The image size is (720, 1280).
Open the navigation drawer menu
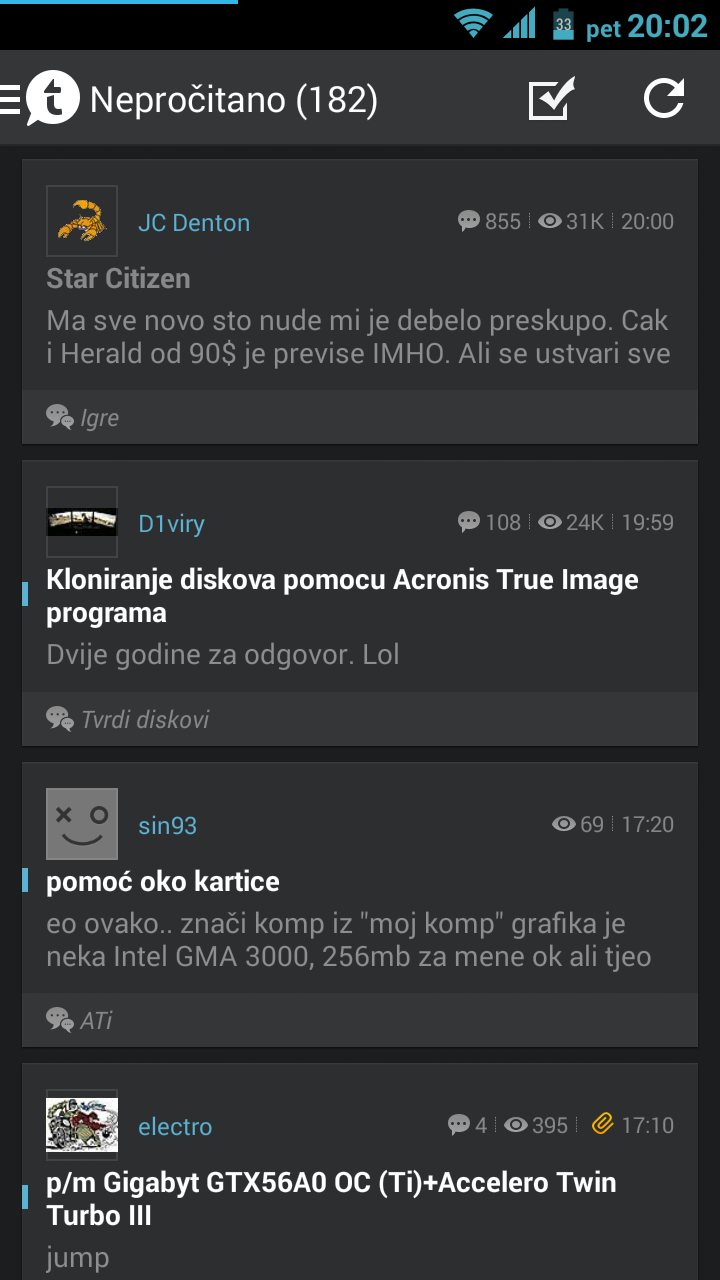pyautogui.click(x=12, y=100)
